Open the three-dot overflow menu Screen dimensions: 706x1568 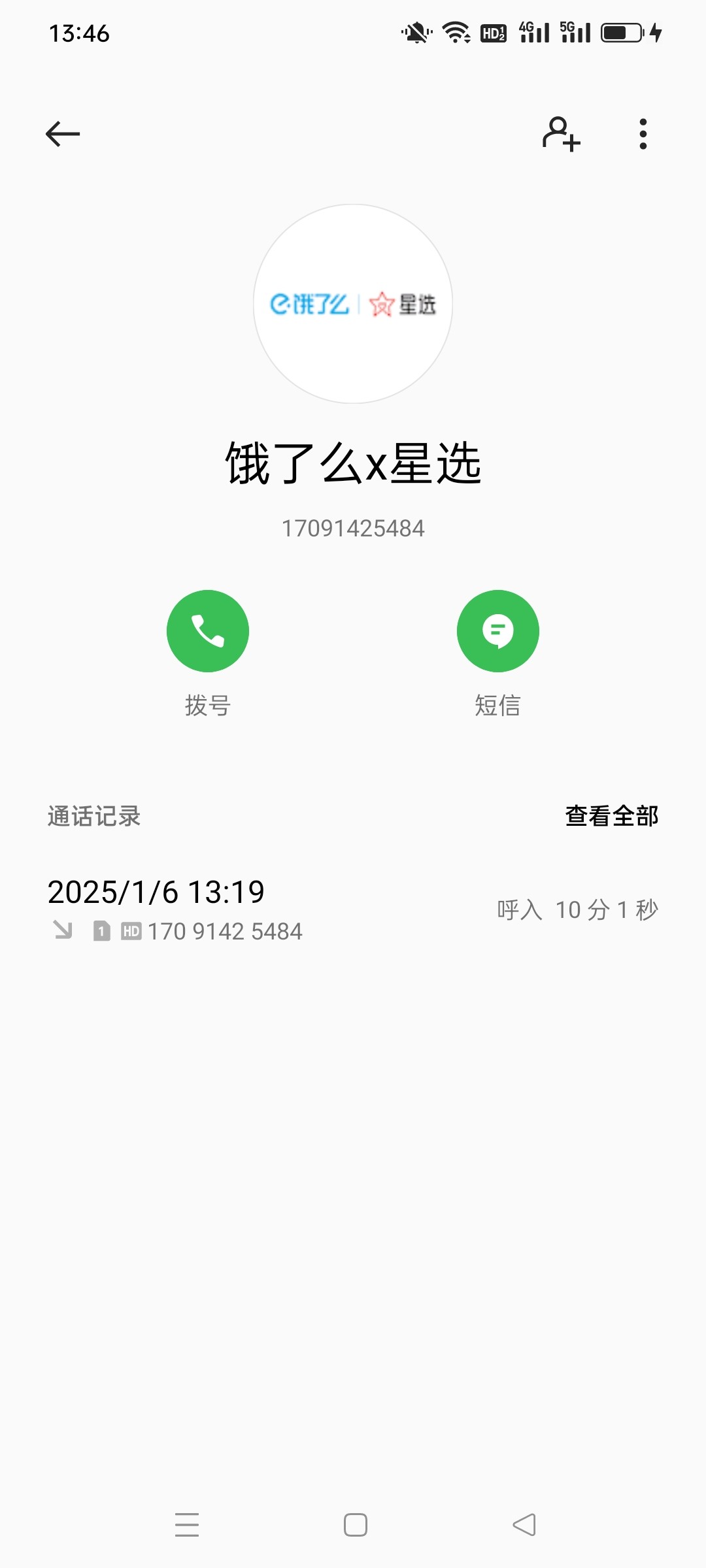tap(643, 134)
